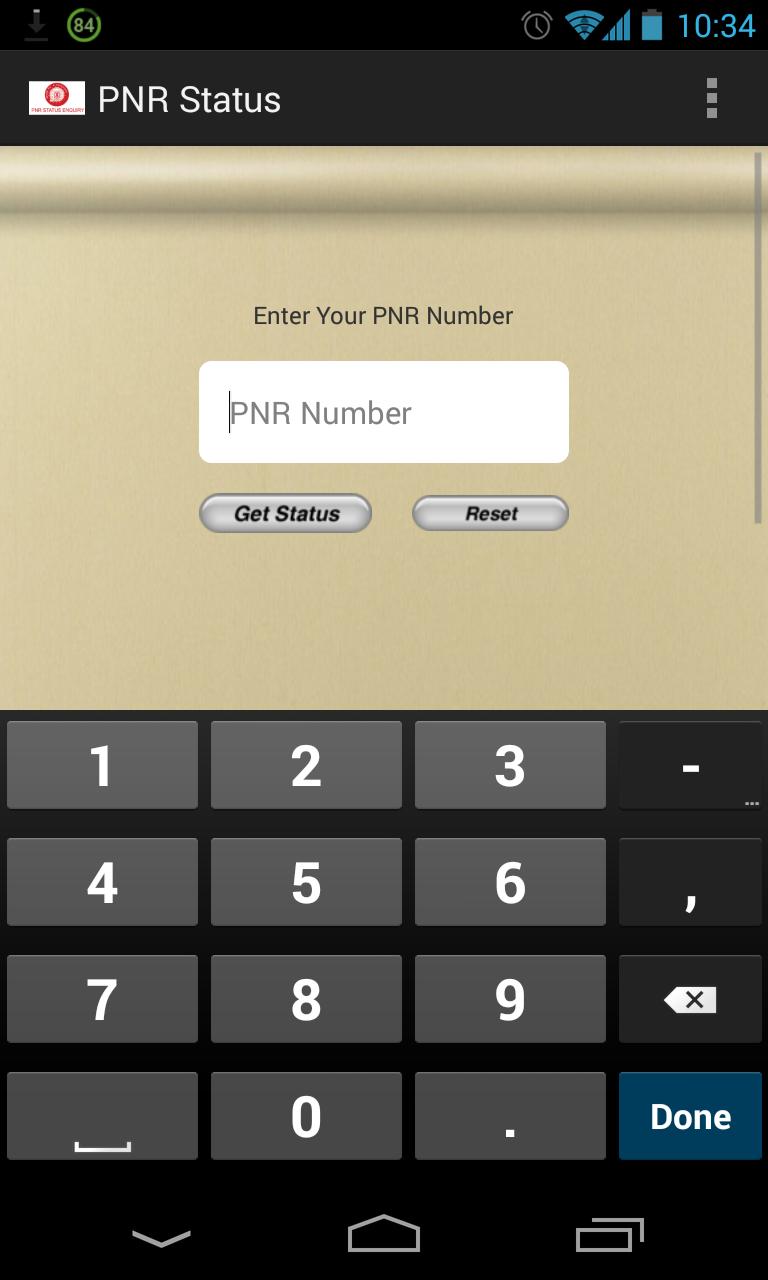Open the overflow menu with three dots

[712, 97]
